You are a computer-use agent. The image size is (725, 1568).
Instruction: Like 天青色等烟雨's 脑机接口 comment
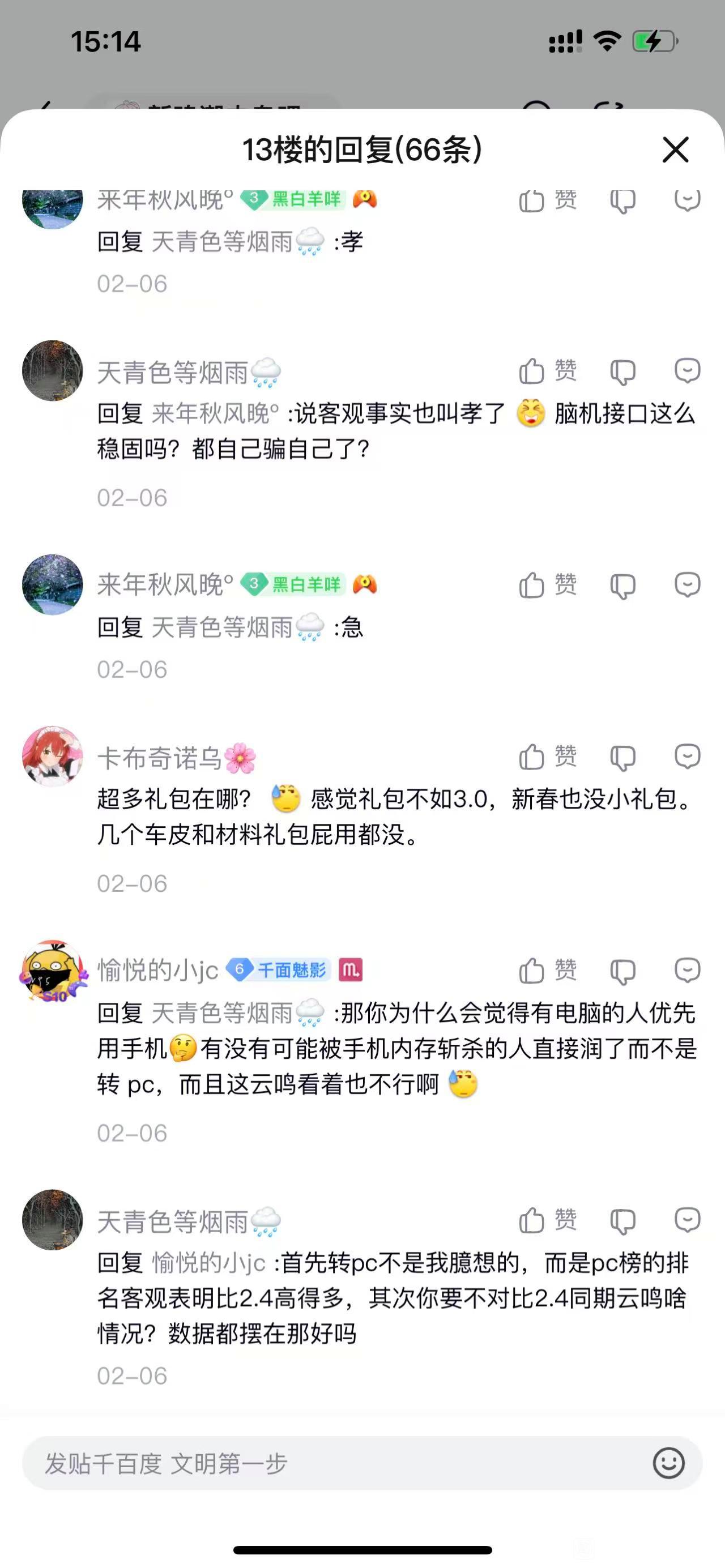[547, 371]
